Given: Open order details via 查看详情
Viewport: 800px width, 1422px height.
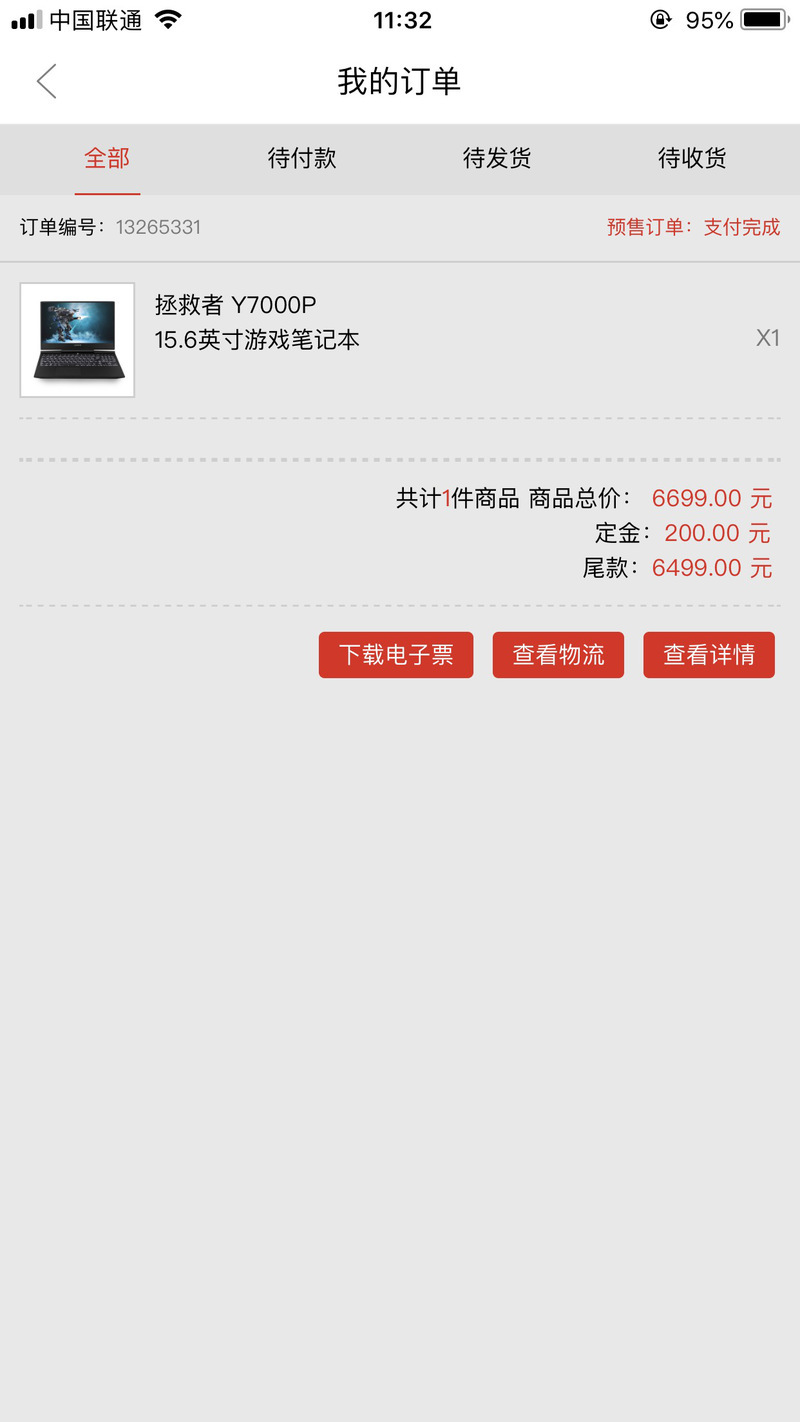Looking at the screenshot, I should 708,655.
